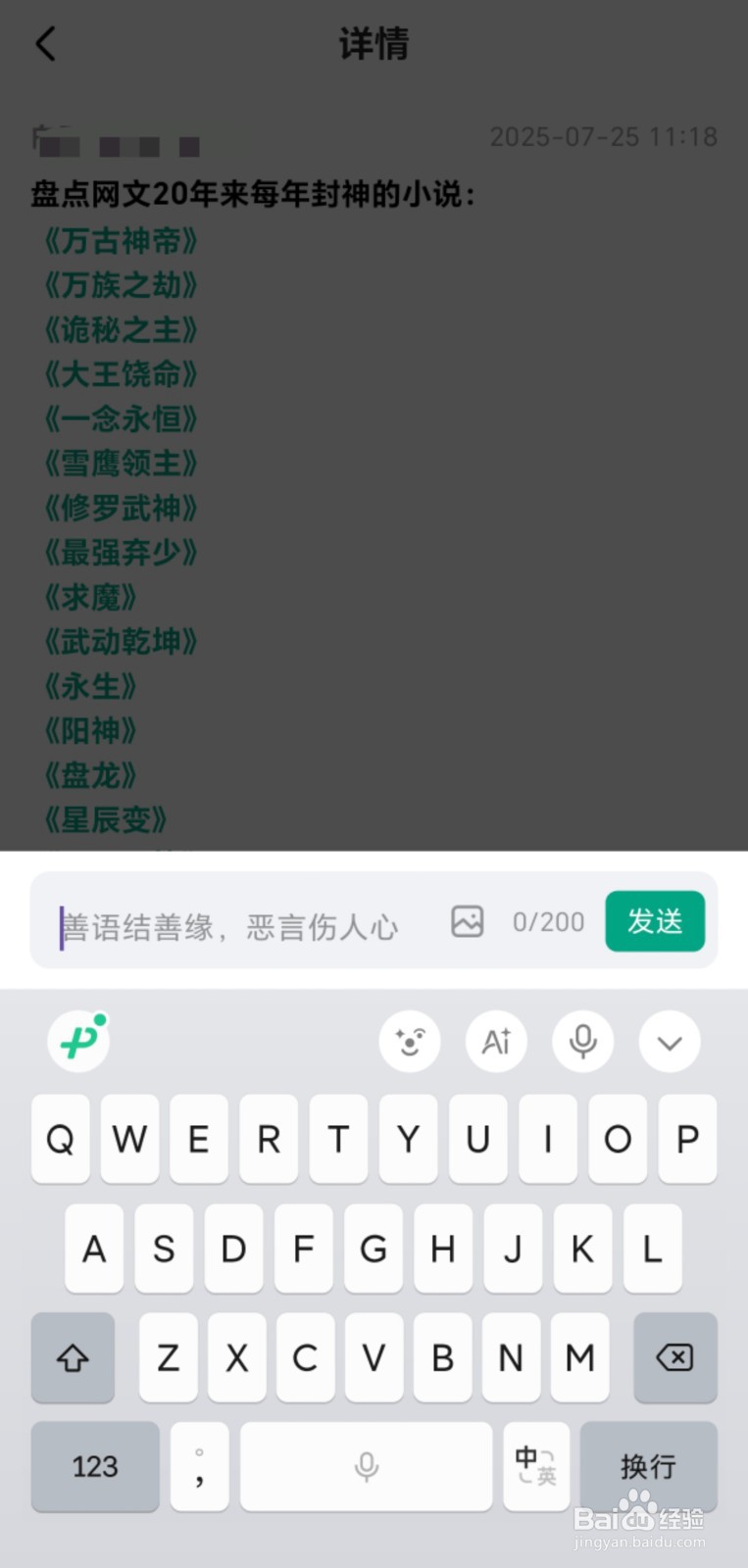
Task: Open the emoji sticker panel
Action: 409,1042
